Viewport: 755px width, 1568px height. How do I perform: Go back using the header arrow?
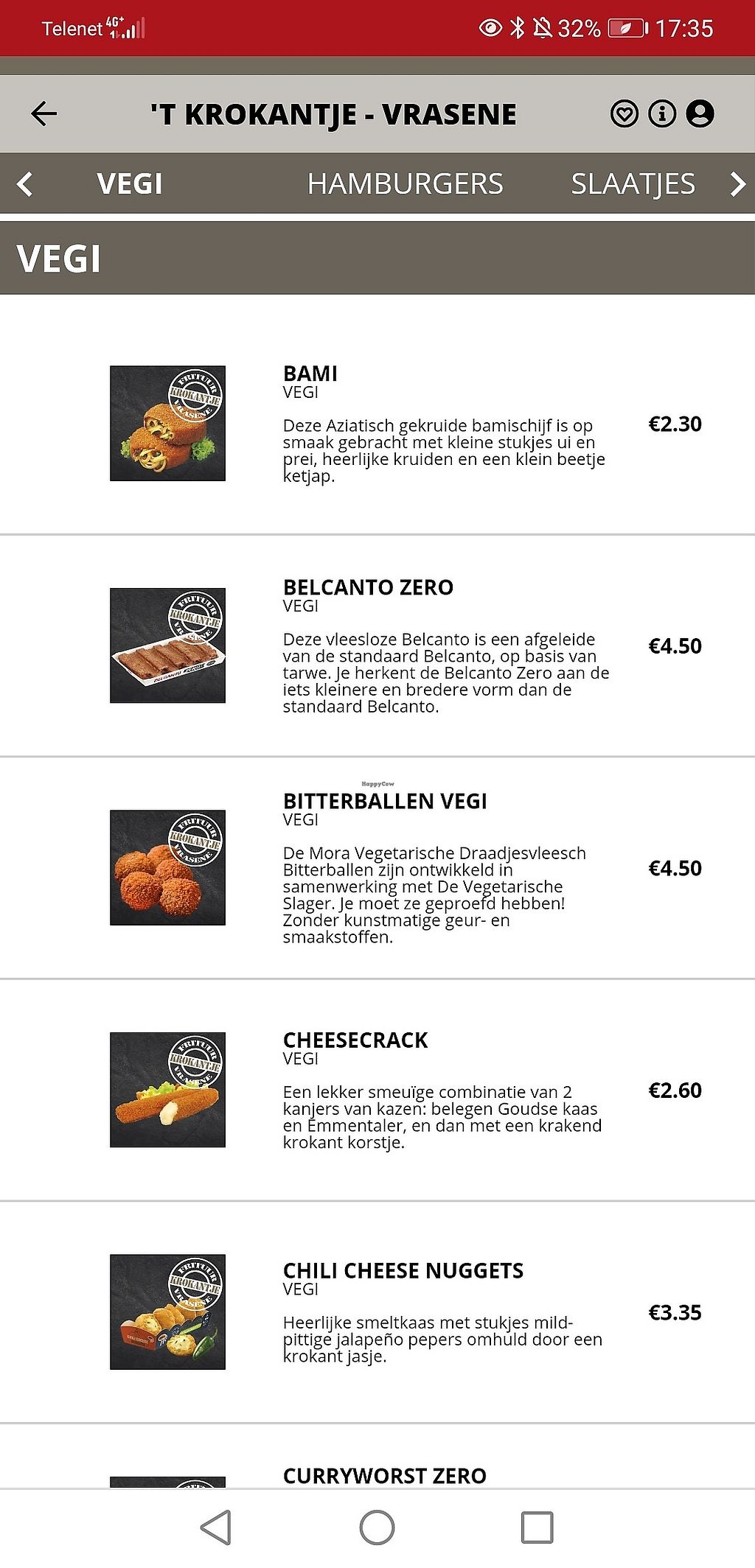coord(44,113)
